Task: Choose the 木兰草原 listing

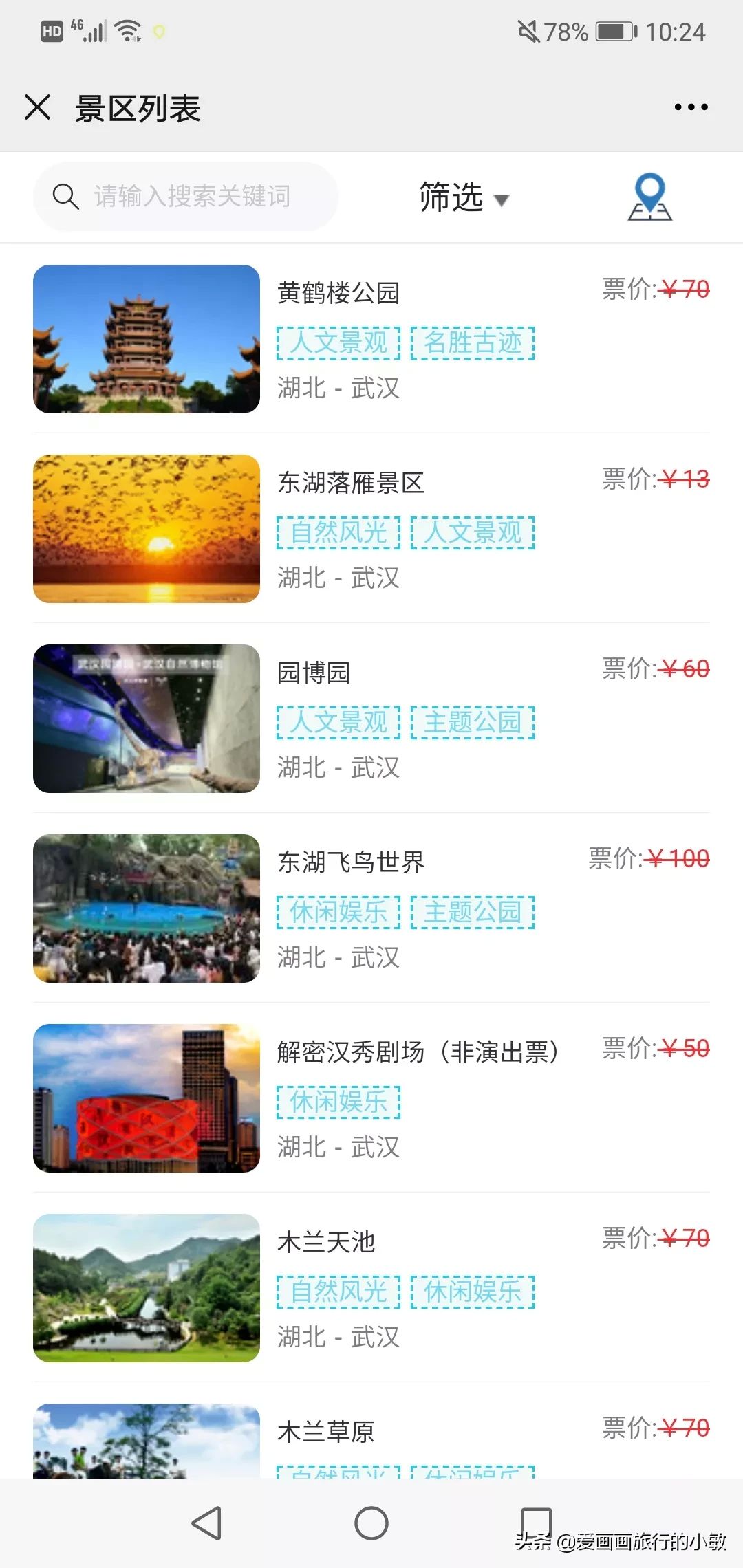Action: [x=326, y=1432]
